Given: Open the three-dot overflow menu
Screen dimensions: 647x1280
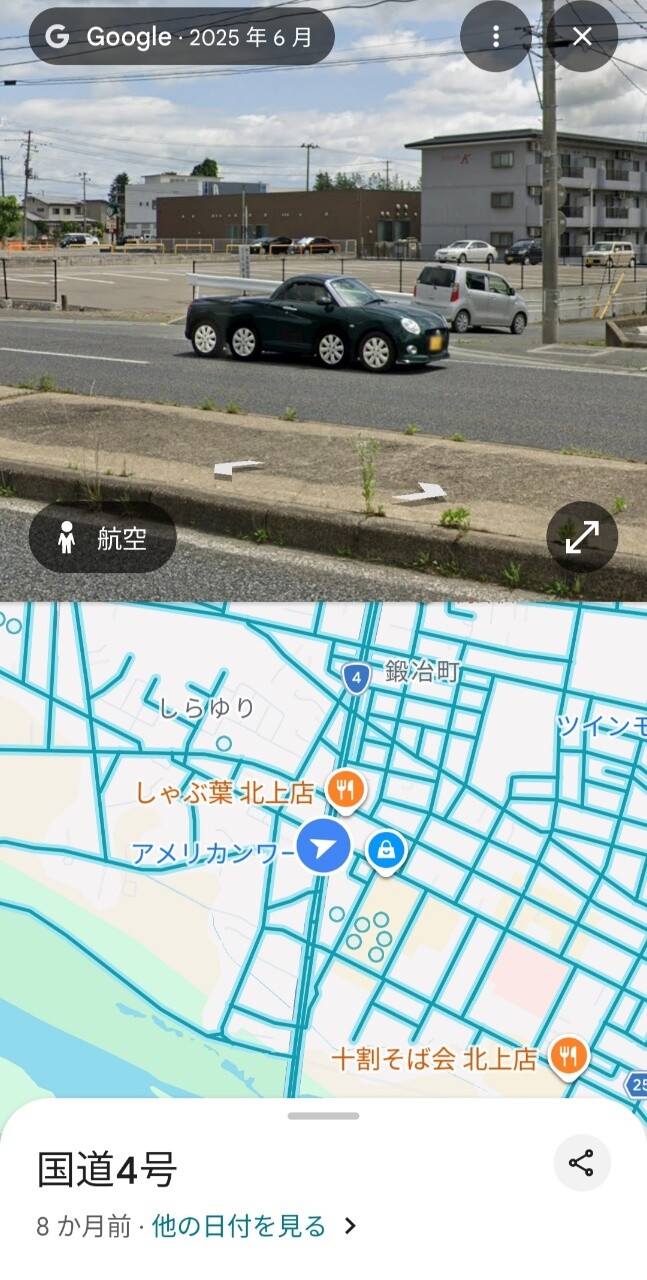Looking at the screenshot, I should [495, 37].
